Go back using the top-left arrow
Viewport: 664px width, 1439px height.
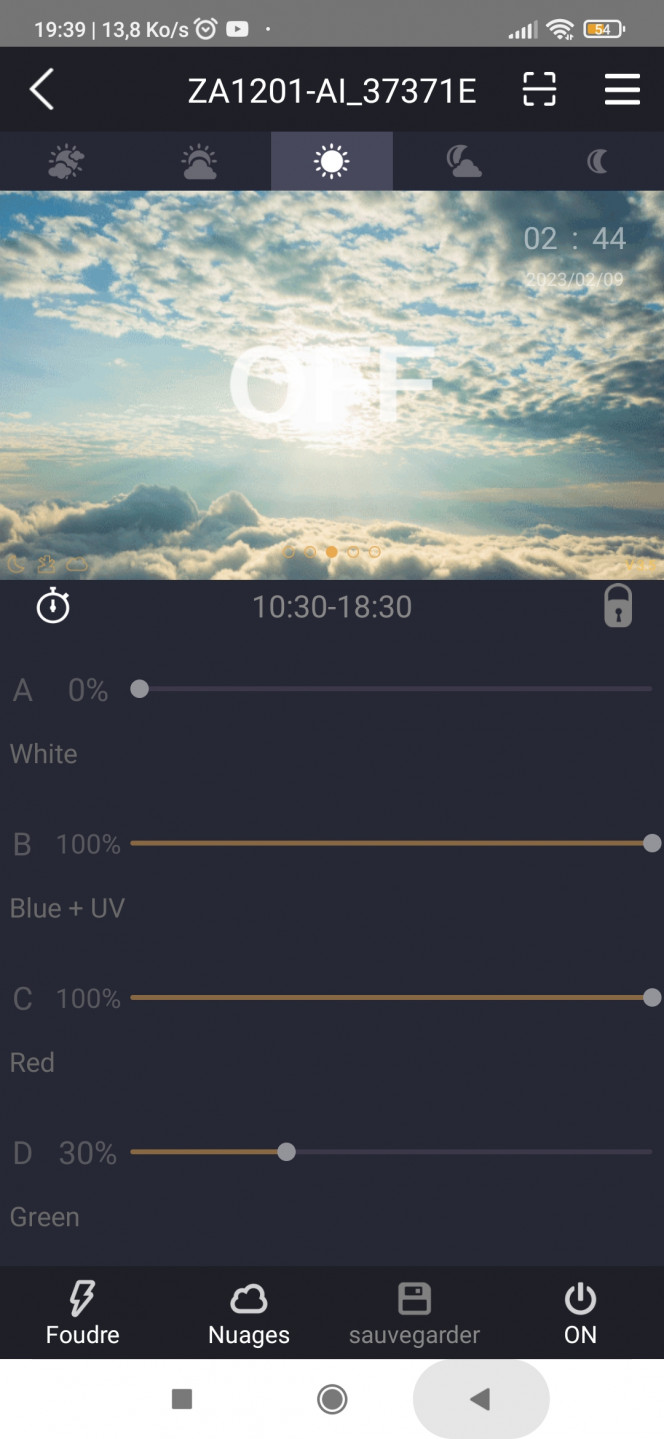[42, 90]
